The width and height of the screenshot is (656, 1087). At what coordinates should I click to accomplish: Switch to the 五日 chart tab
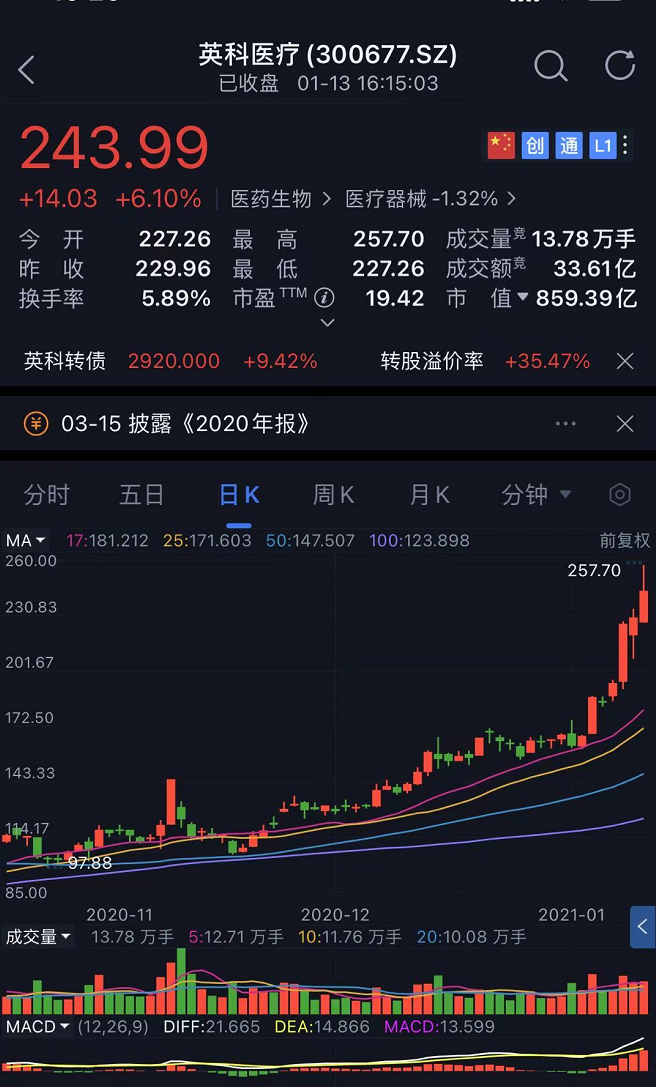pyautogui.click(x=142, y=495)
